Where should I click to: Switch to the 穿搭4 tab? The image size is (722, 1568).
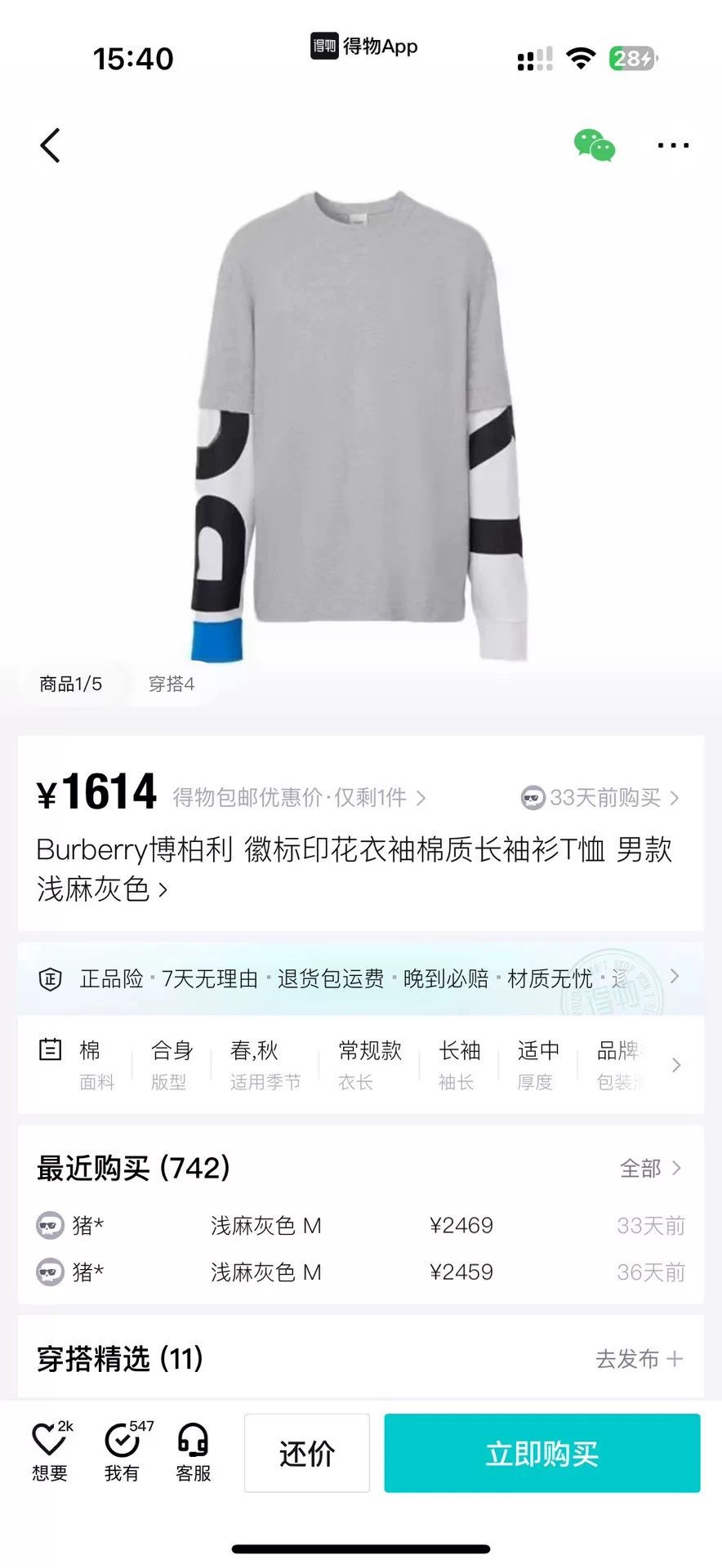pos(172,684)
